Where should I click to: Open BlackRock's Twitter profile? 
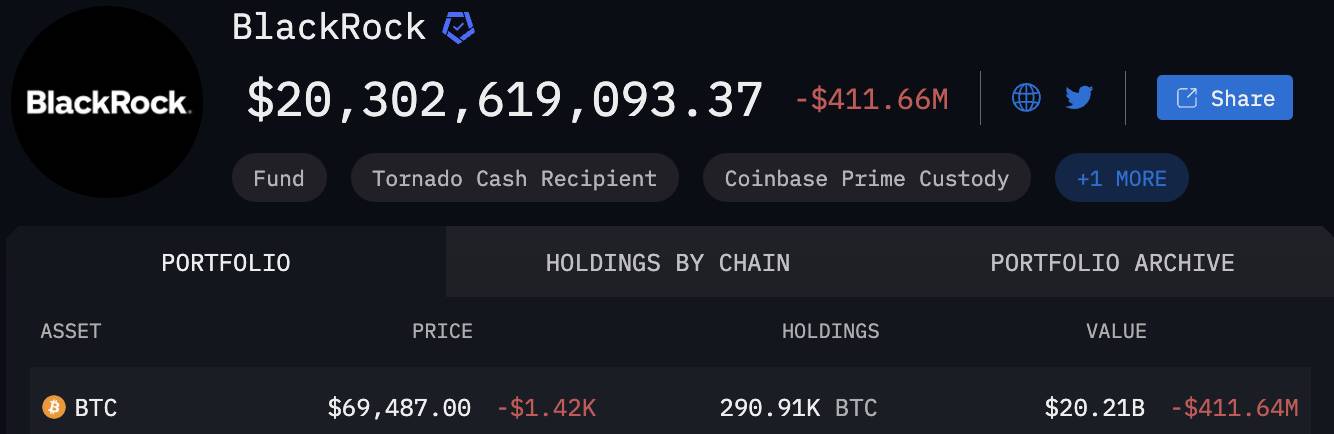1078,98
